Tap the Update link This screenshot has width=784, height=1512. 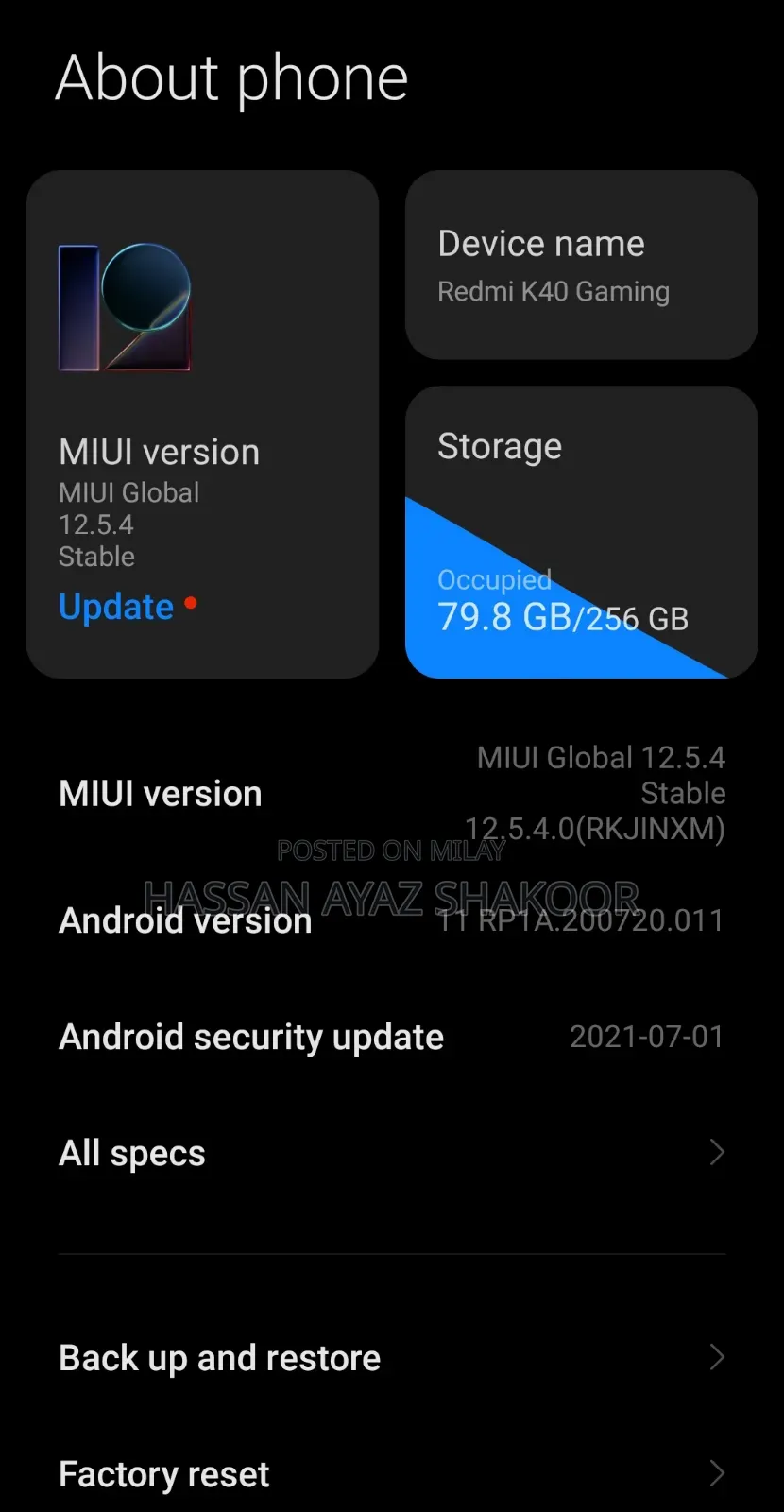pyautogui.click(x=115, y=607)
